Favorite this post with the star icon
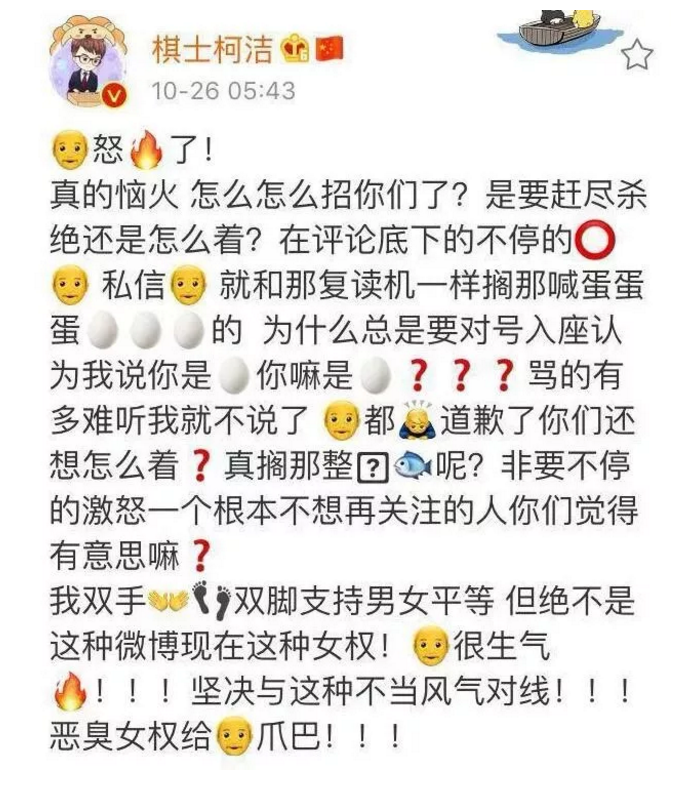697x802 pixels. [637, 54]
